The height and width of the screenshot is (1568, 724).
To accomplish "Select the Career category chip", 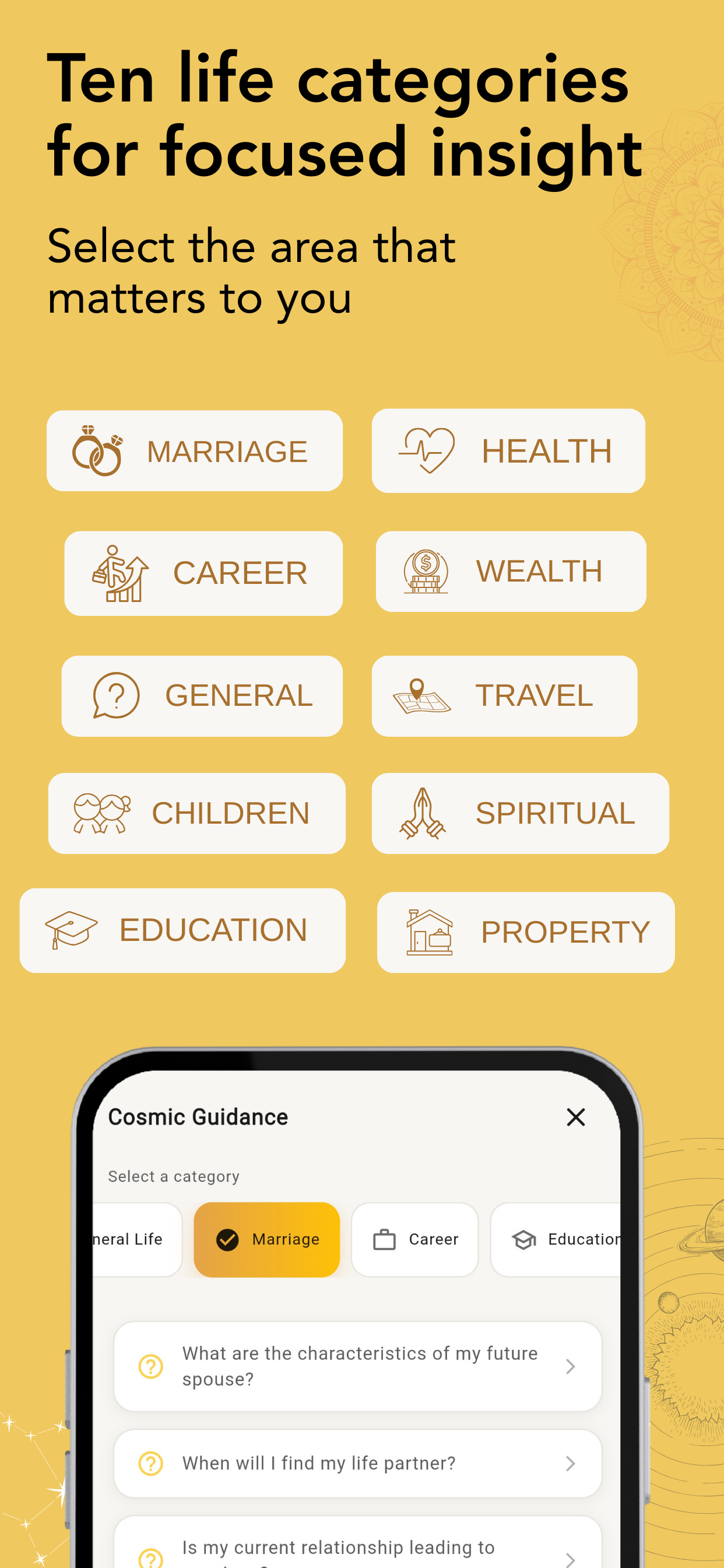I will [416, 1238].
